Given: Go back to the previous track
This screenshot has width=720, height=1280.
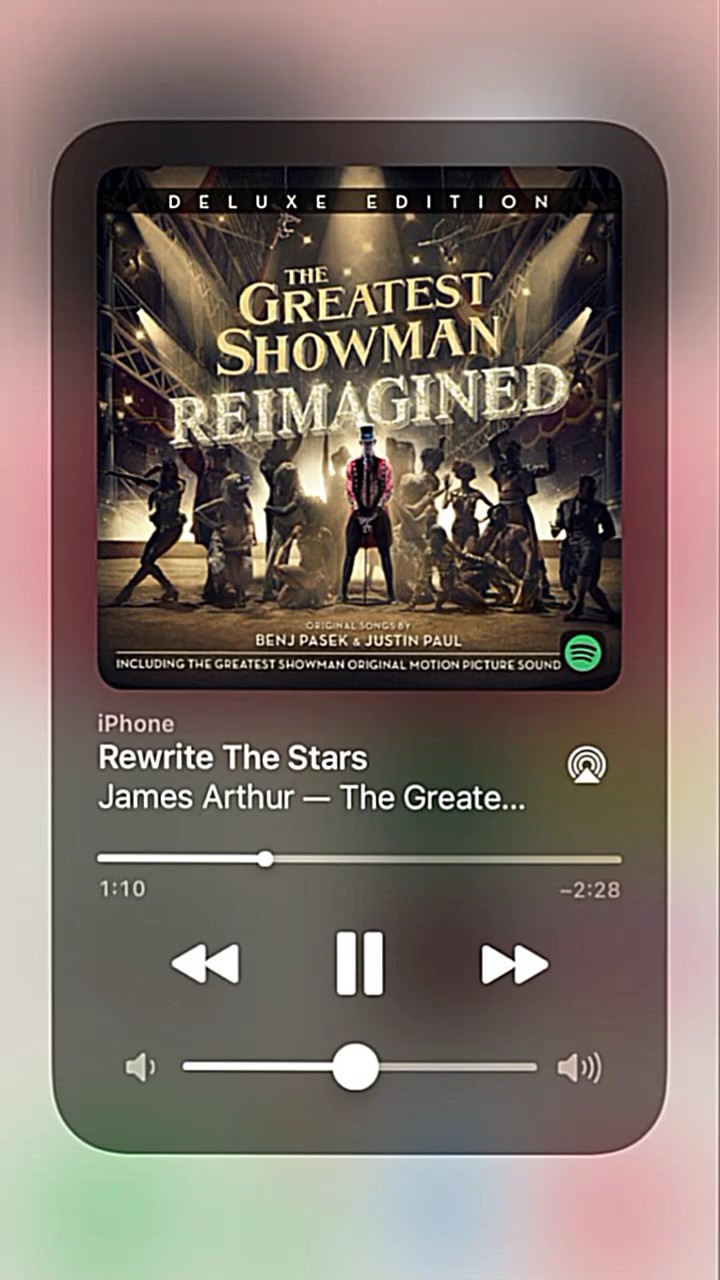Looking at the screenshot, I should [x=205, y=964].
